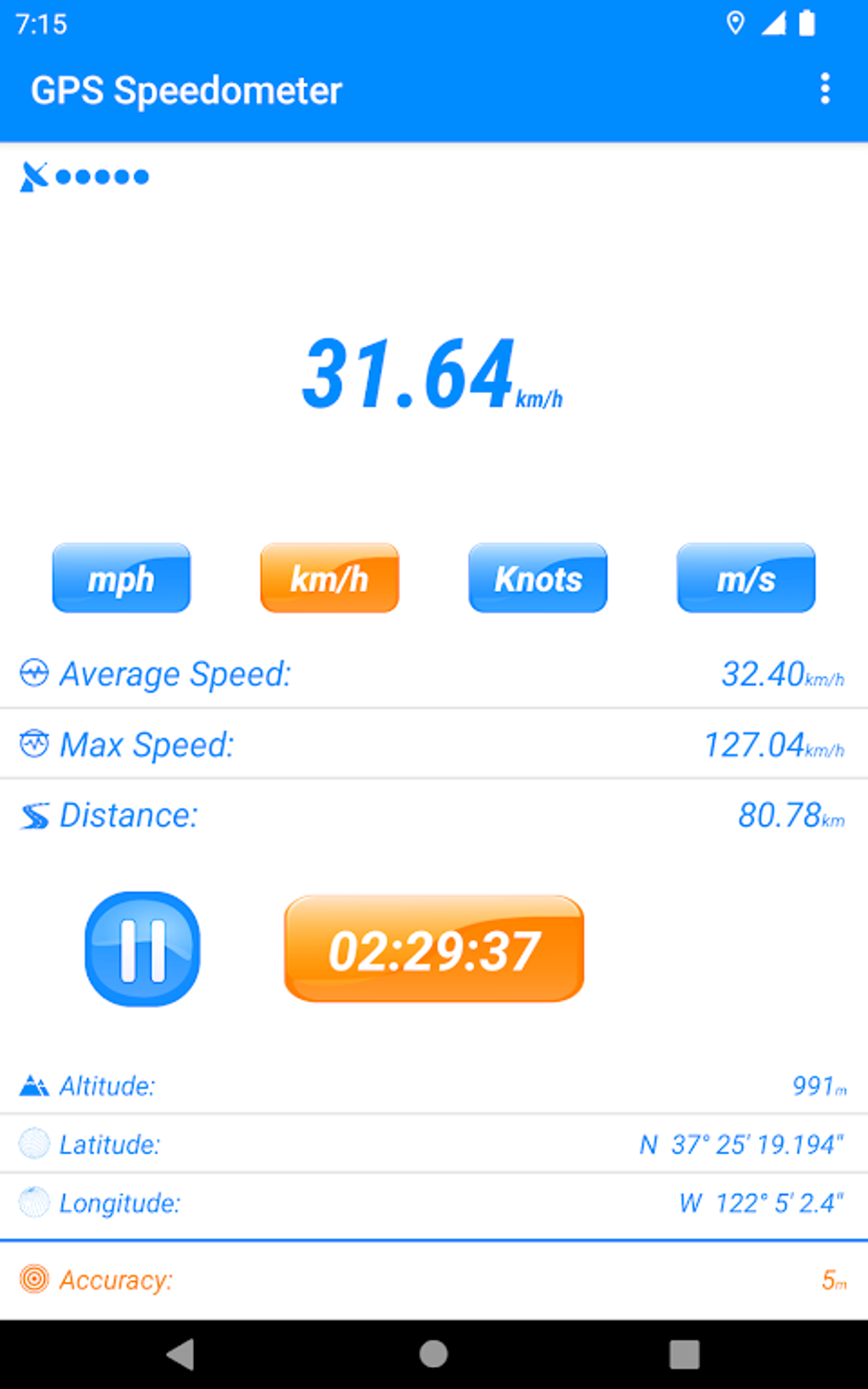This screenshot has width=868, height=1389.
Task: Click the Max Speed gauge icon
Action: (33, 744)
